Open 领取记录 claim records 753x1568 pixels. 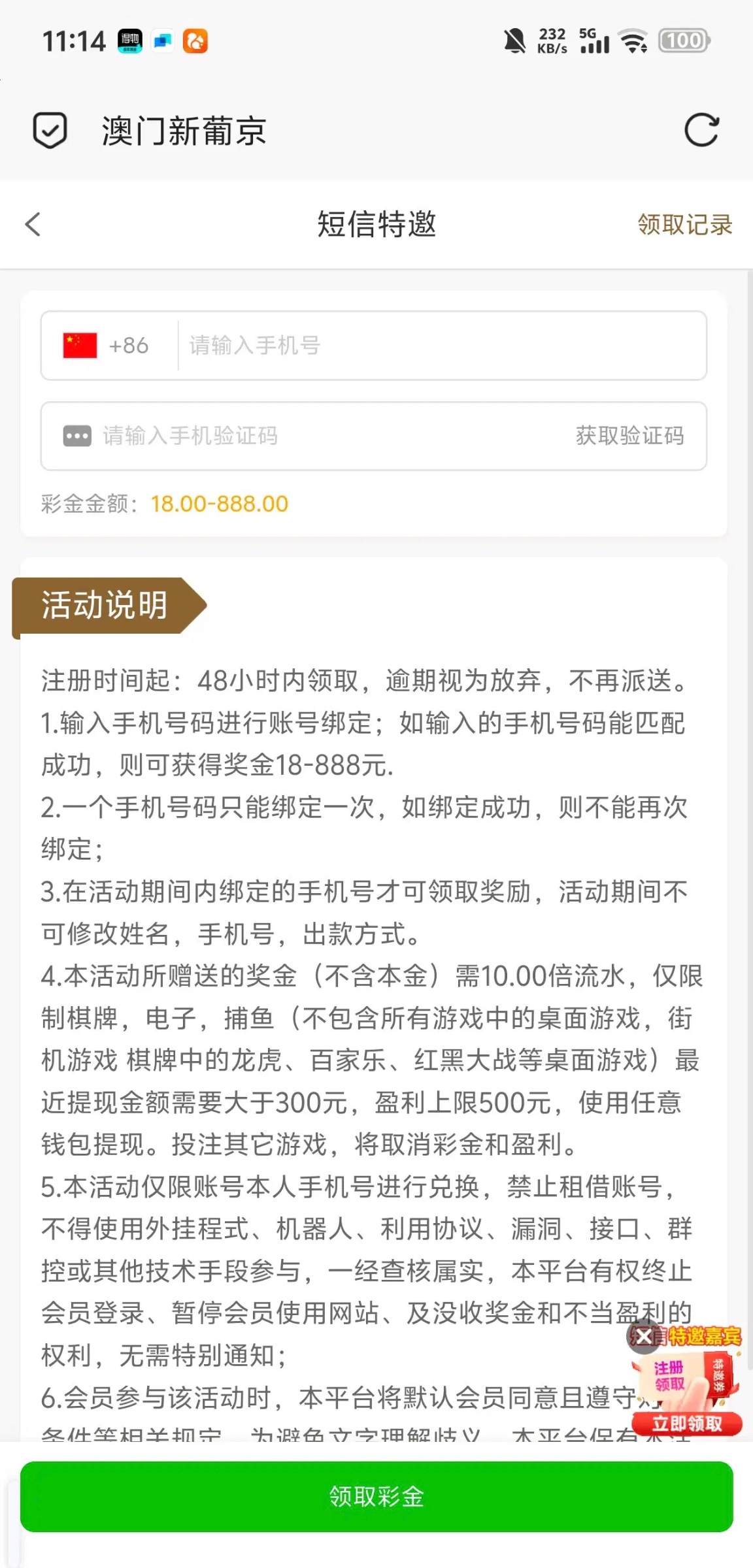pyautogui.click(x=684, y=224)
